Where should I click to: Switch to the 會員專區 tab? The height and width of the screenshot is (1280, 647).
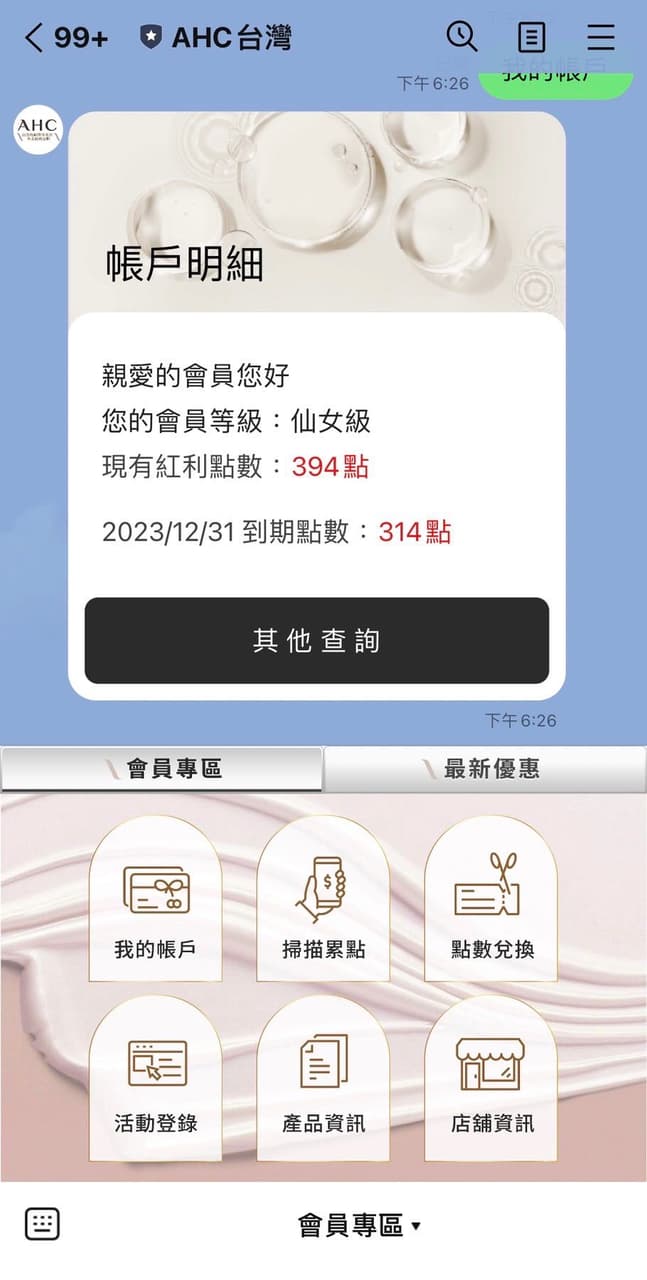point(162,769)
